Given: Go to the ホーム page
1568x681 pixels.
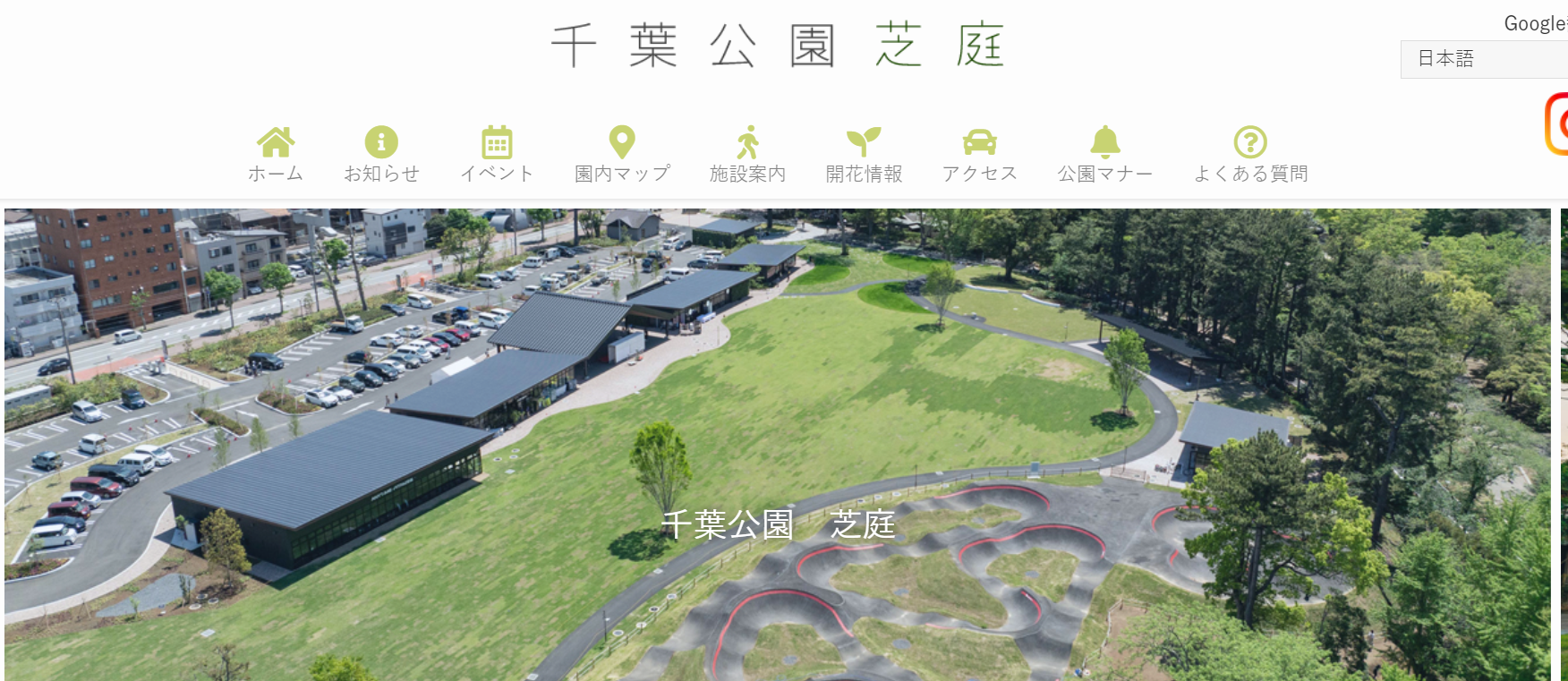Looking at the screenshot, I should click(x=276, y=155).
